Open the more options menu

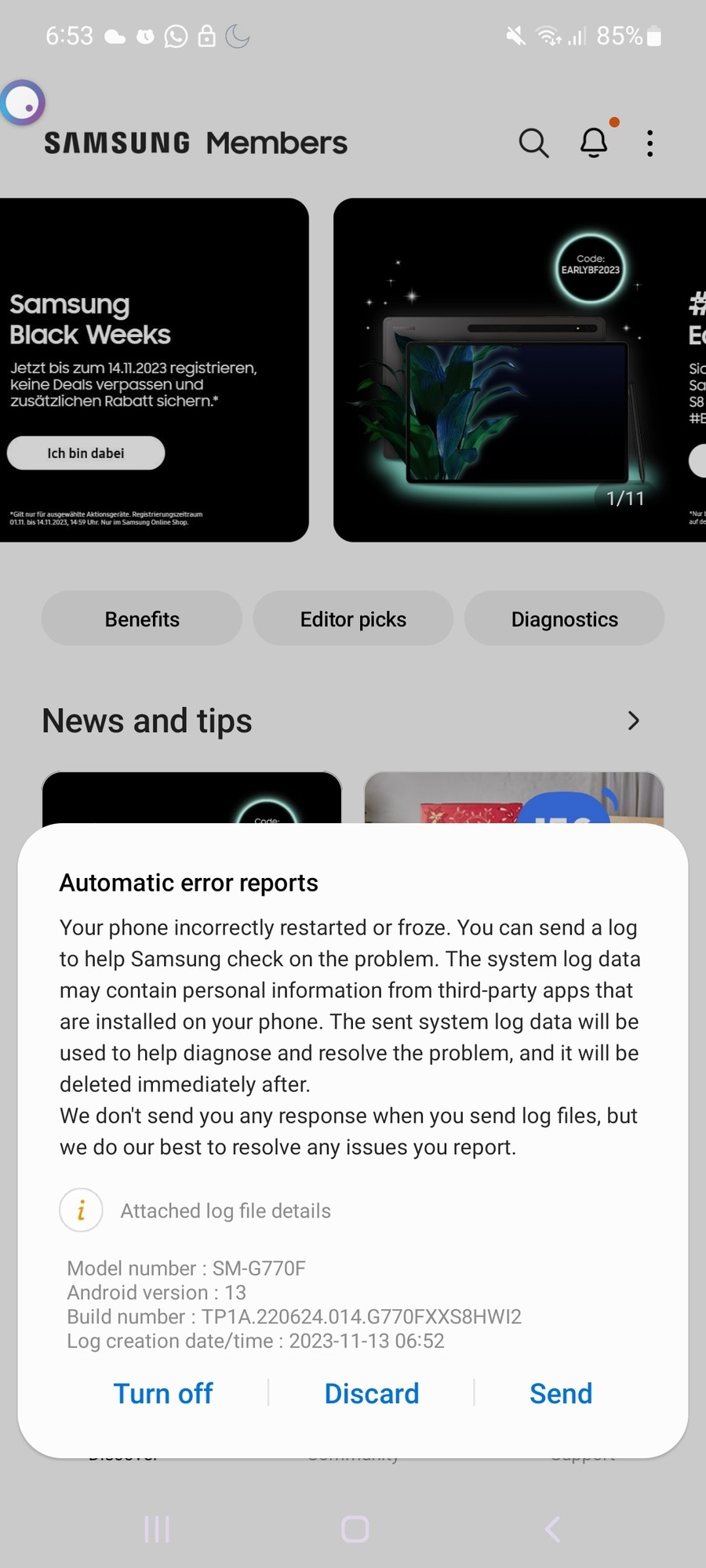coord(650,143)
